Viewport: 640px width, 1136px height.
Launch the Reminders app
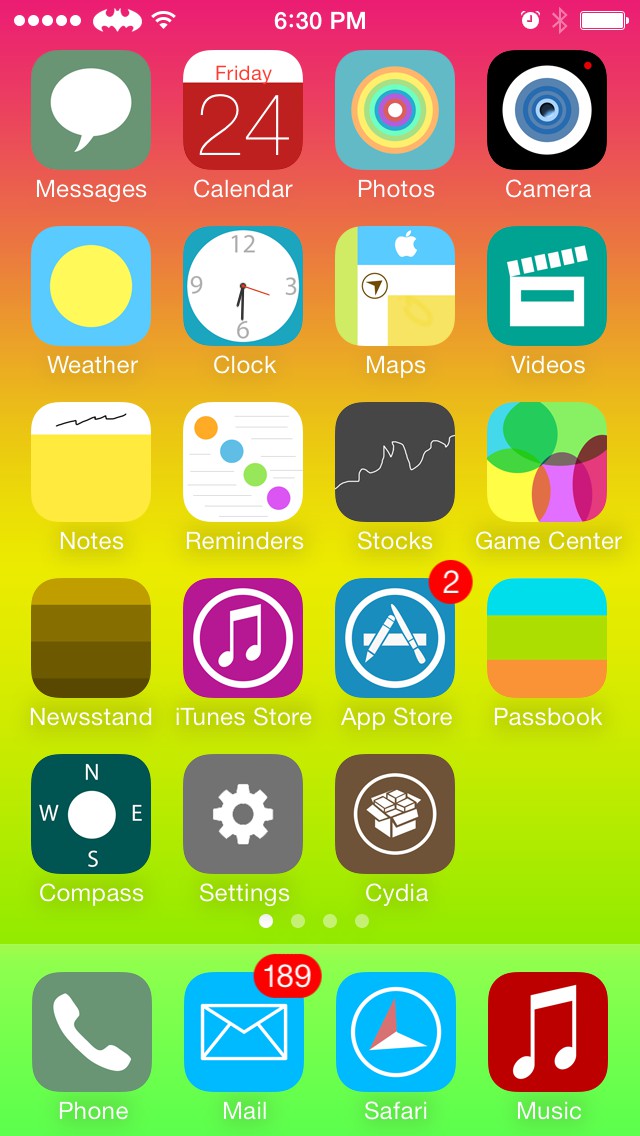click(243, 462)
